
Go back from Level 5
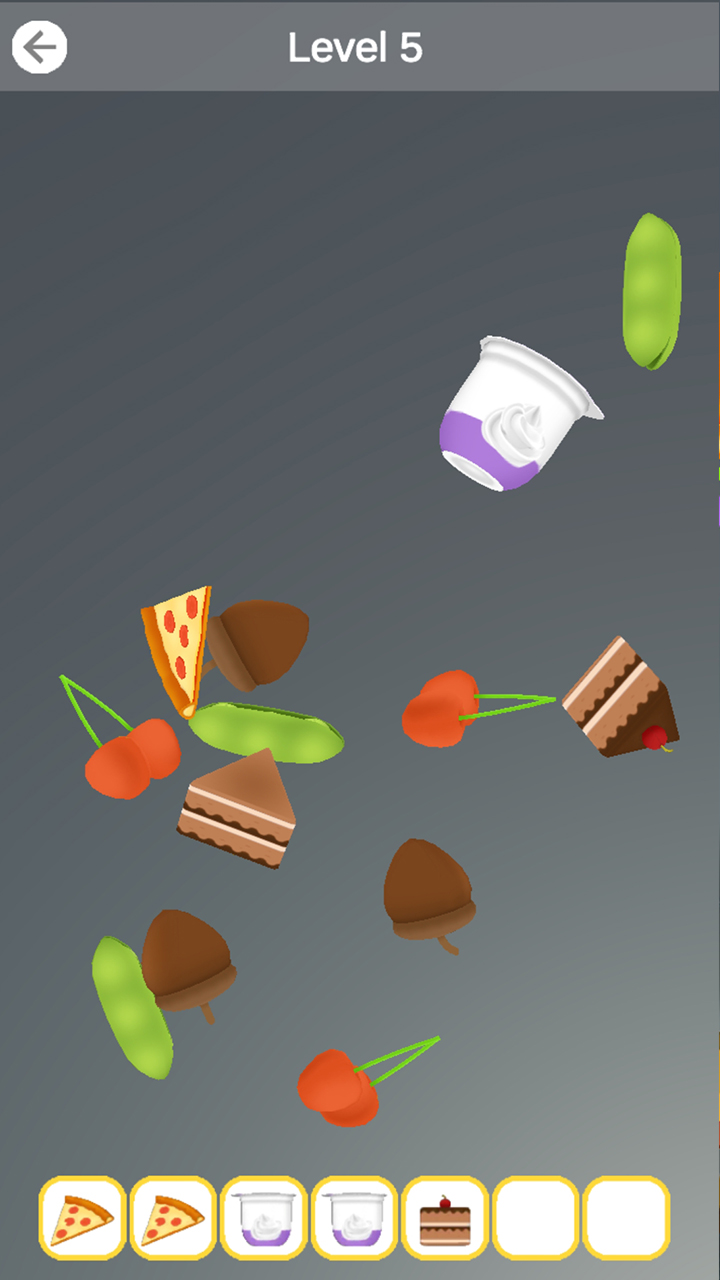40,47
